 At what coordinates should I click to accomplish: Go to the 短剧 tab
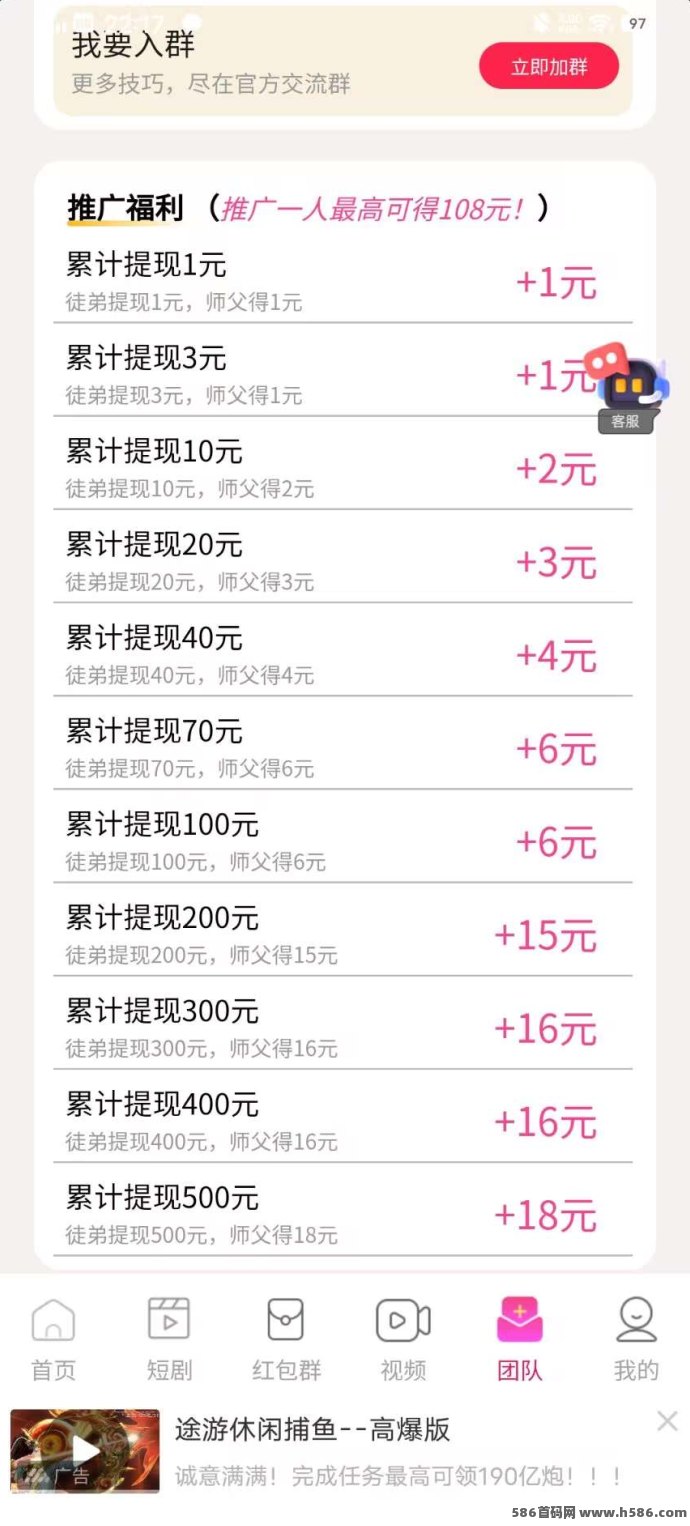[169, 1338]
